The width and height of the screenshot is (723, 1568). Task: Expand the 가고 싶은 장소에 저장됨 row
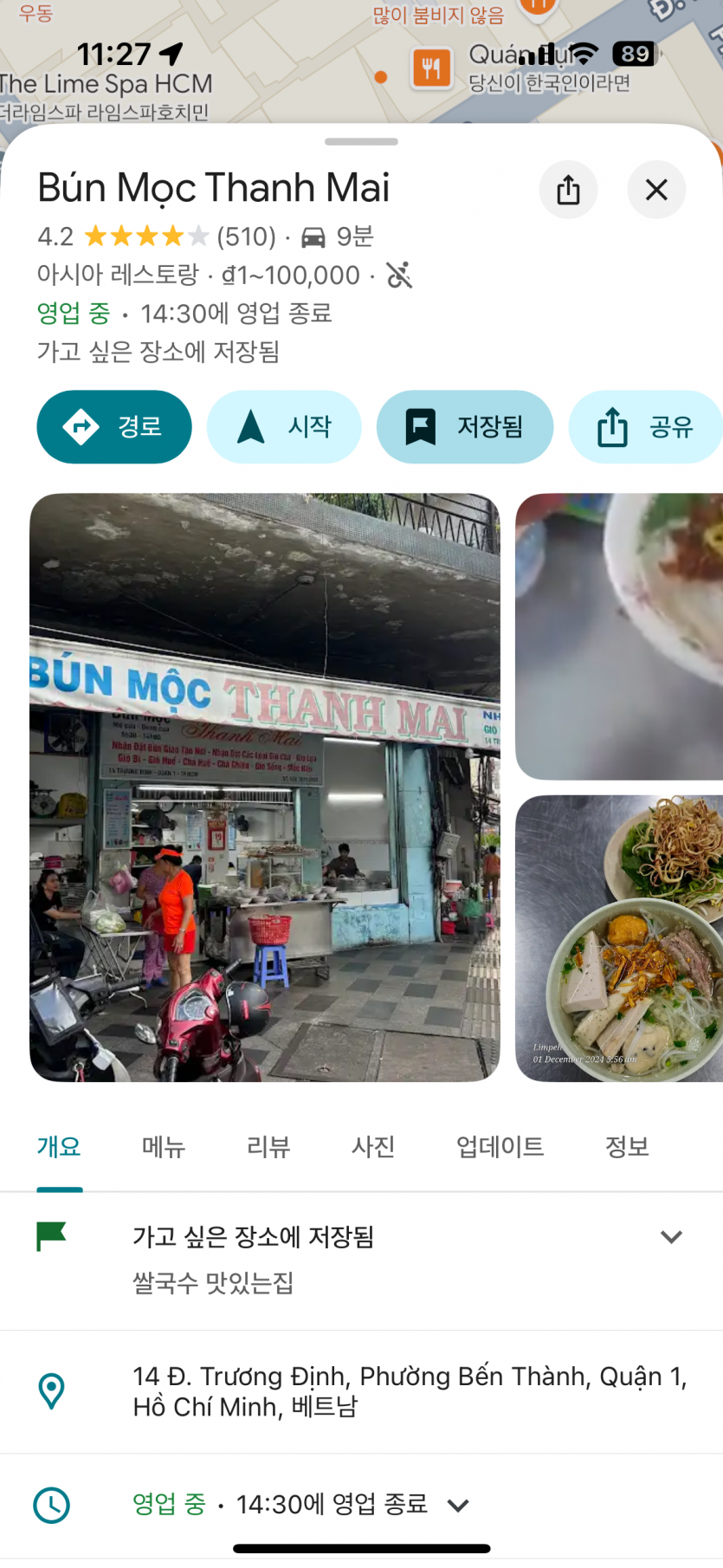click(671, 1237)
